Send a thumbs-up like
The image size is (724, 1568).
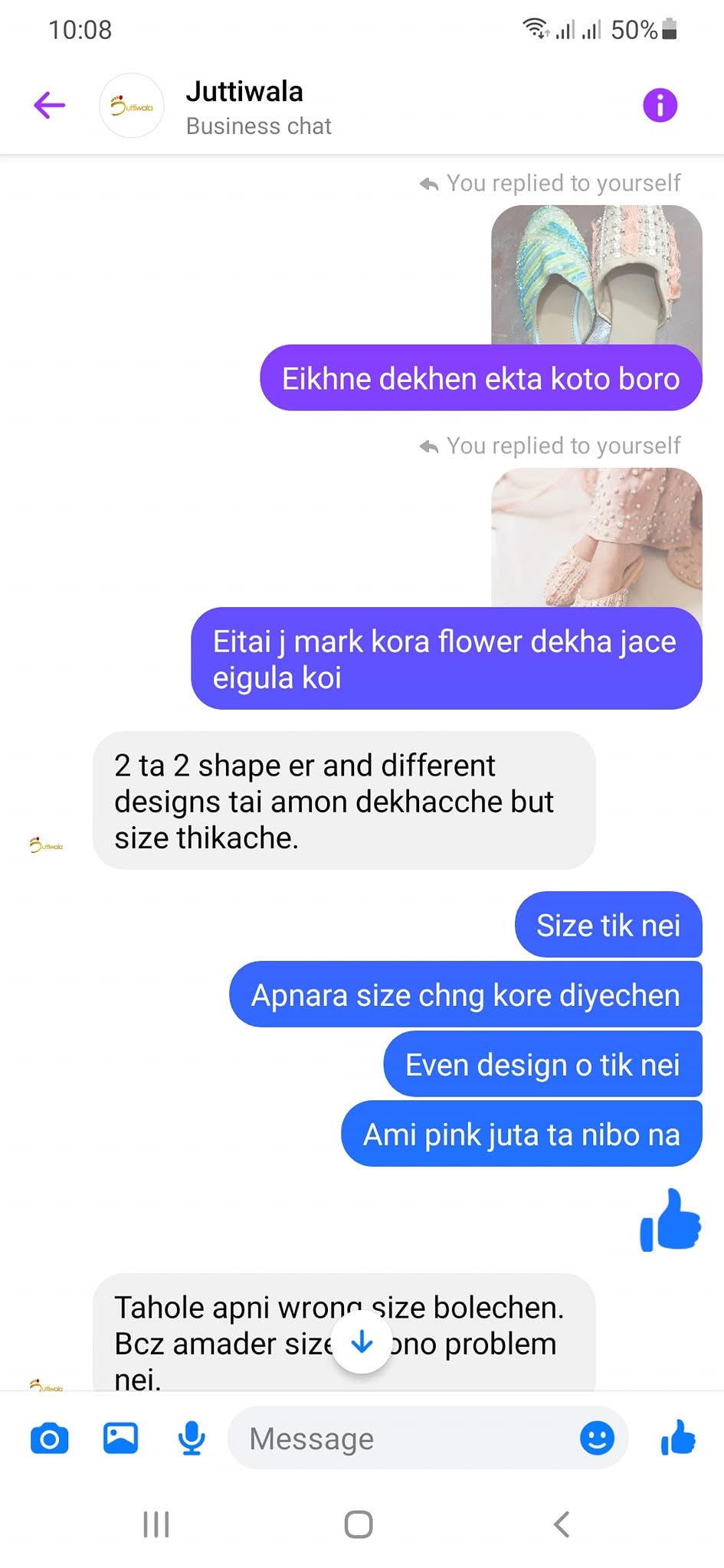[678, 1437]
